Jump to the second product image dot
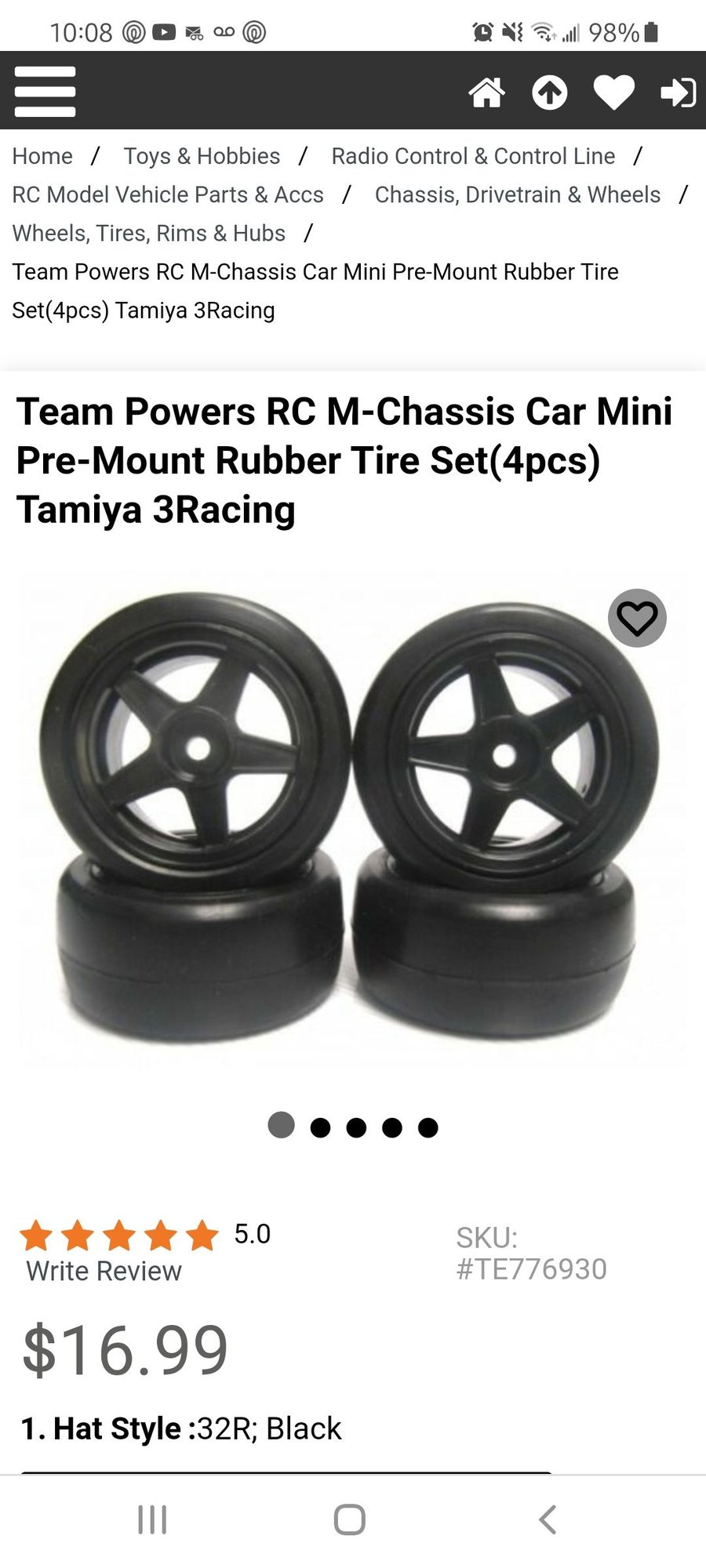The width and height of the screenshot is (706, 1568). (320, 1127)
